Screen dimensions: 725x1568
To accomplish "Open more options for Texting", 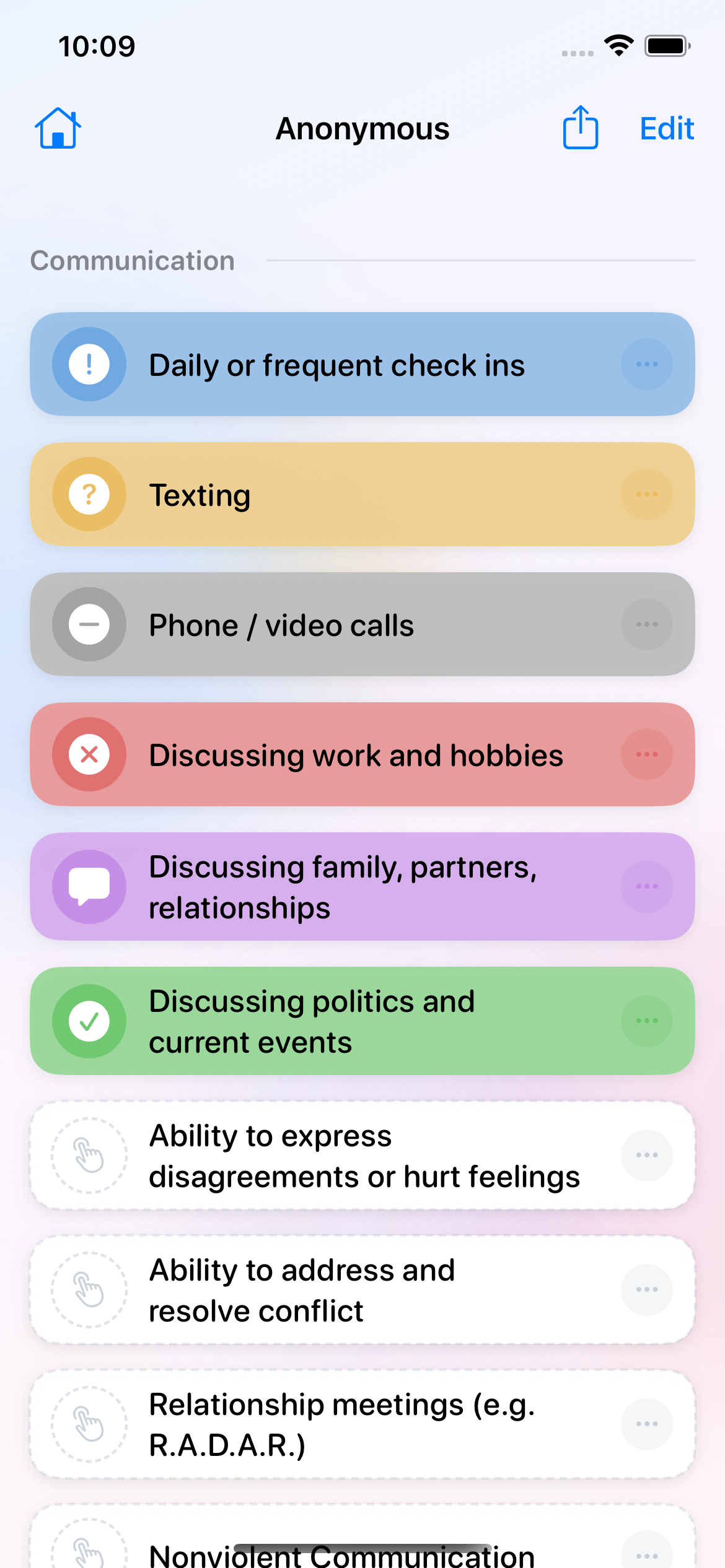I will [x=647, y=494].
